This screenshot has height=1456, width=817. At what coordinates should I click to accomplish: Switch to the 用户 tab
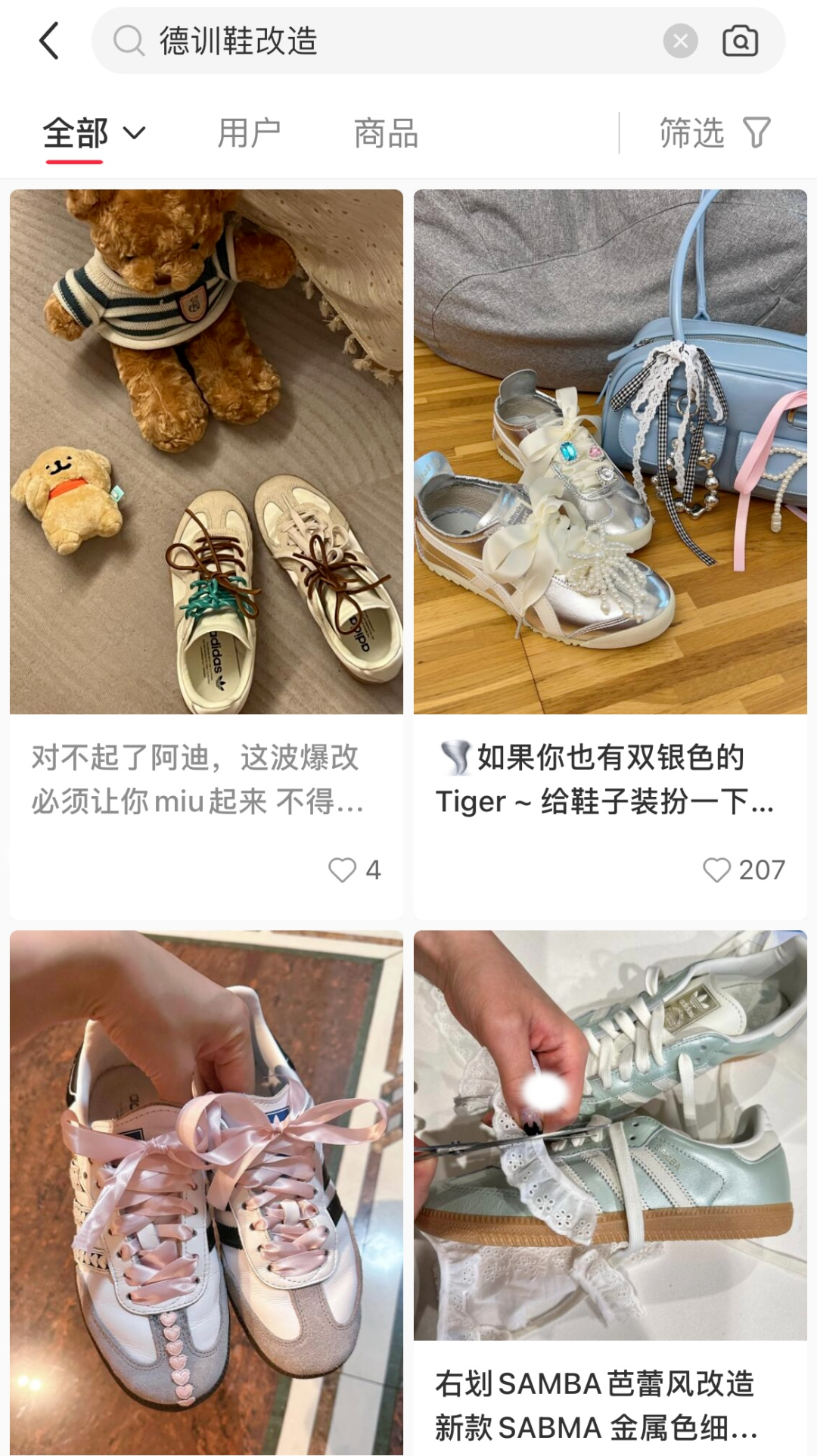(x=249, y=134)
